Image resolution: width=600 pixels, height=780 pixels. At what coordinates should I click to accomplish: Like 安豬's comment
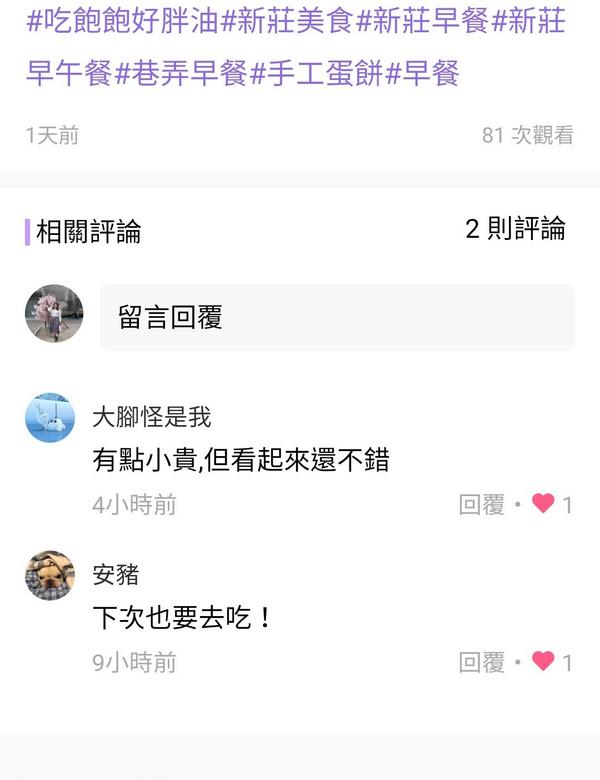click(x=543, y=661)
